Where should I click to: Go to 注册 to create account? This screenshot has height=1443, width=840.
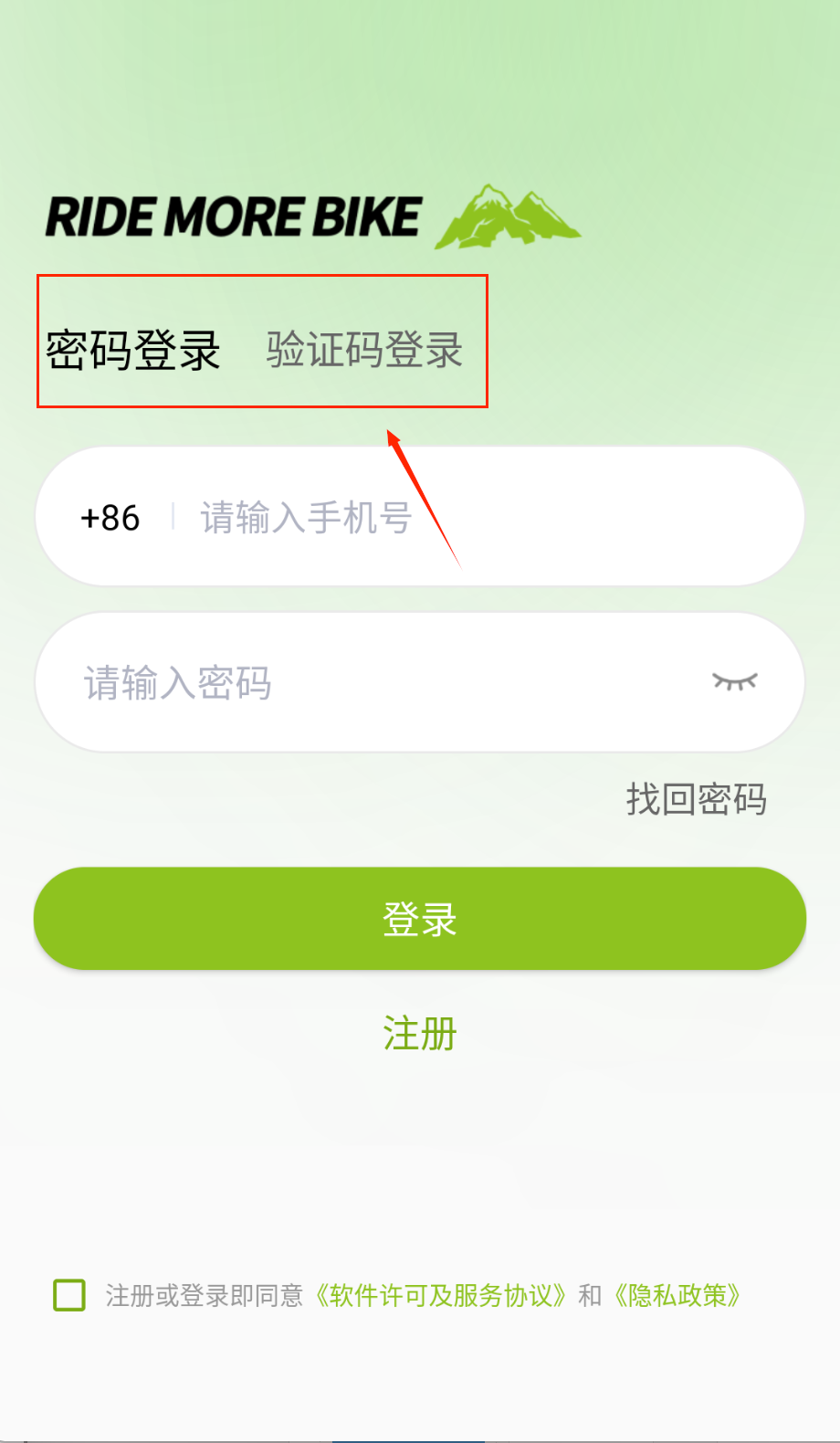[x=420, y=1034]
